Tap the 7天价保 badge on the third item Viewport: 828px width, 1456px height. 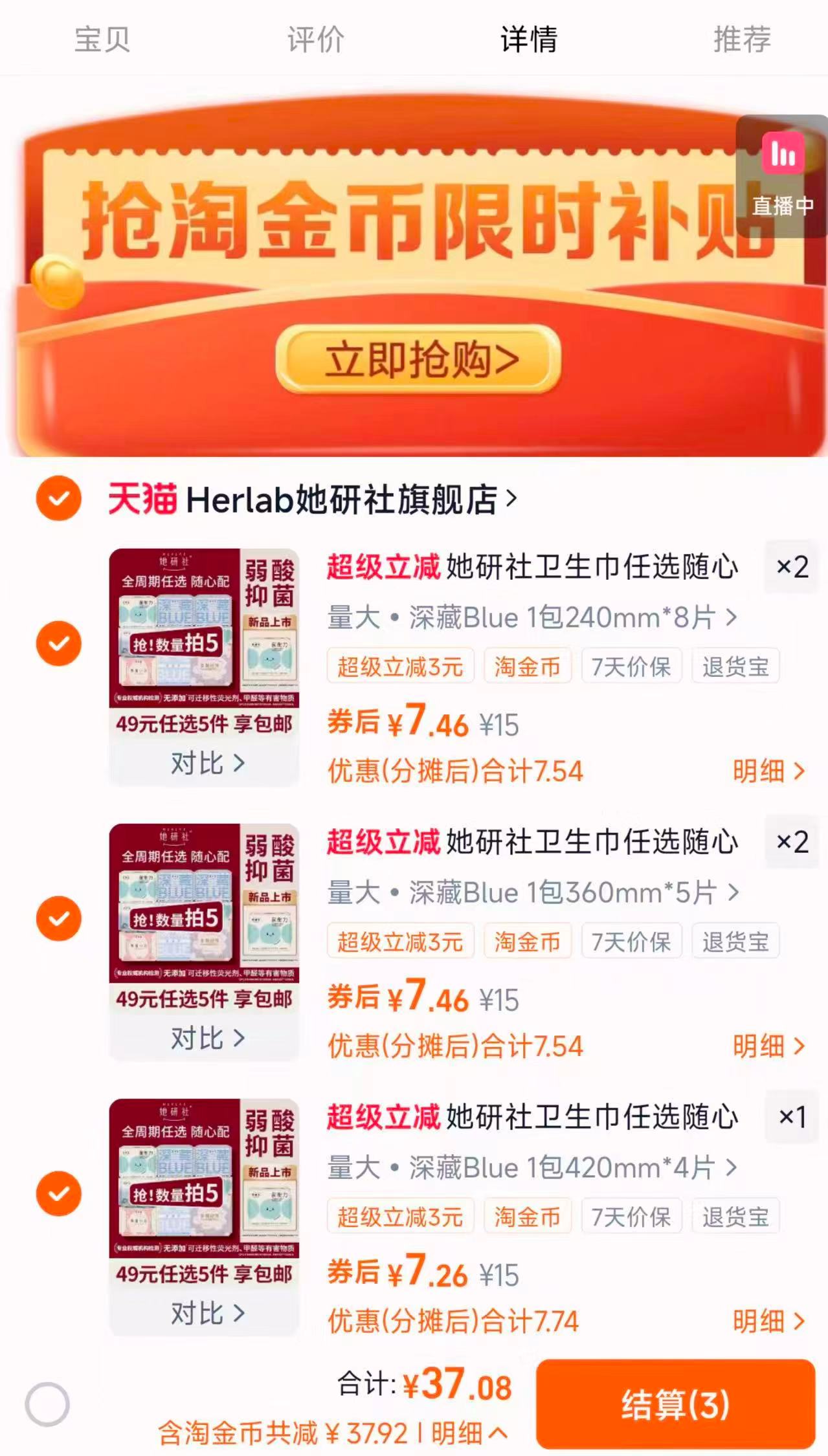(631, 1217)
